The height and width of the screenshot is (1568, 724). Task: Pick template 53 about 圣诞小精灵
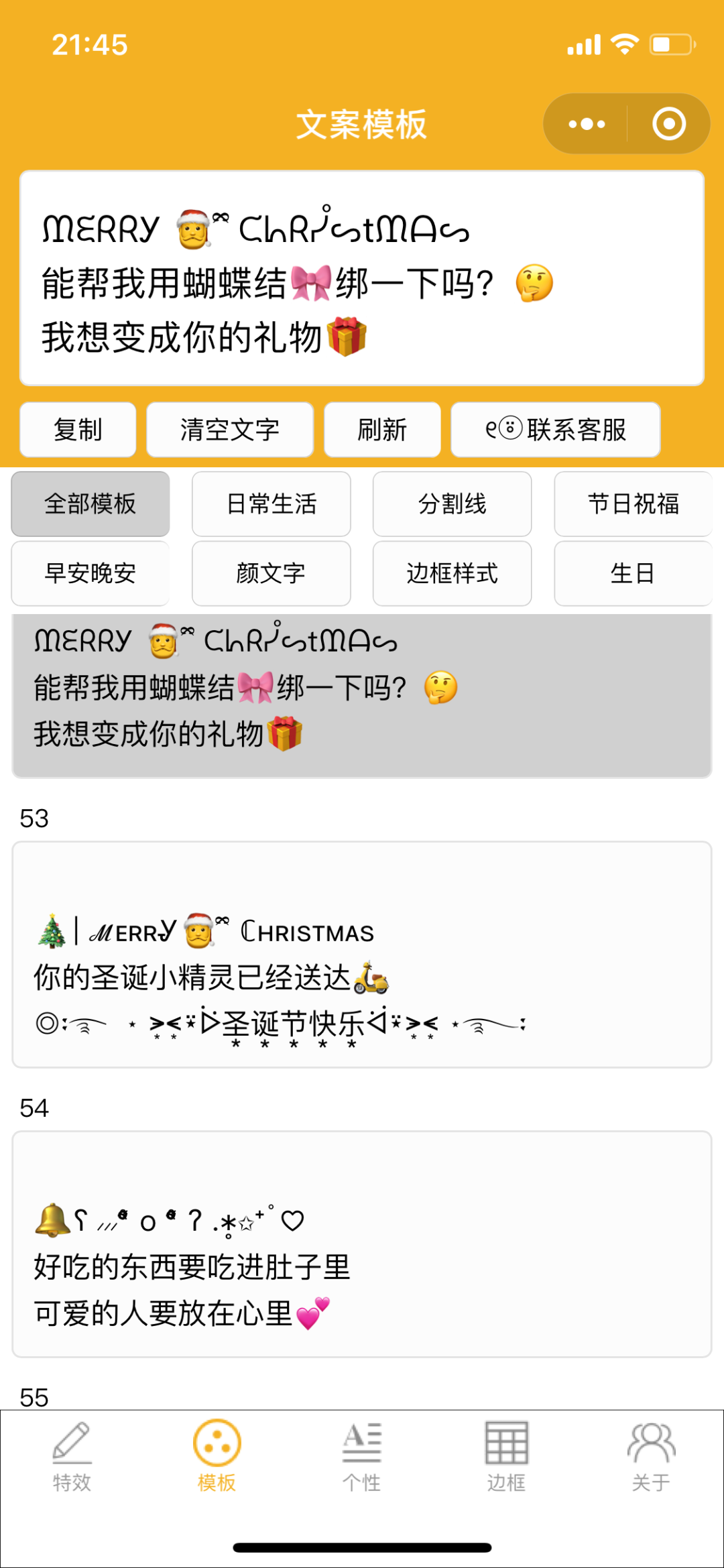[362, 955]
